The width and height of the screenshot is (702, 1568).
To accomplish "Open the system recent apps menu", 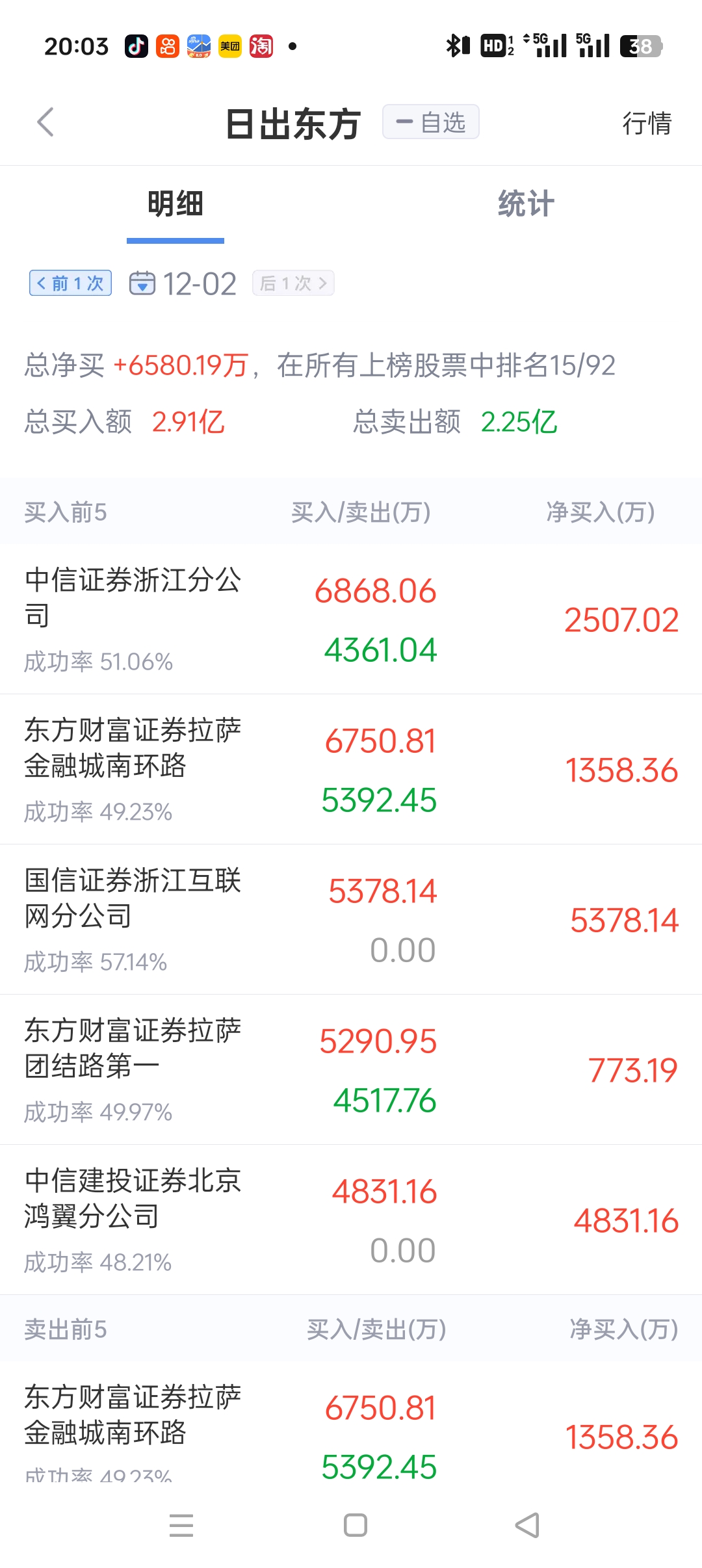I will point(181,1525).
